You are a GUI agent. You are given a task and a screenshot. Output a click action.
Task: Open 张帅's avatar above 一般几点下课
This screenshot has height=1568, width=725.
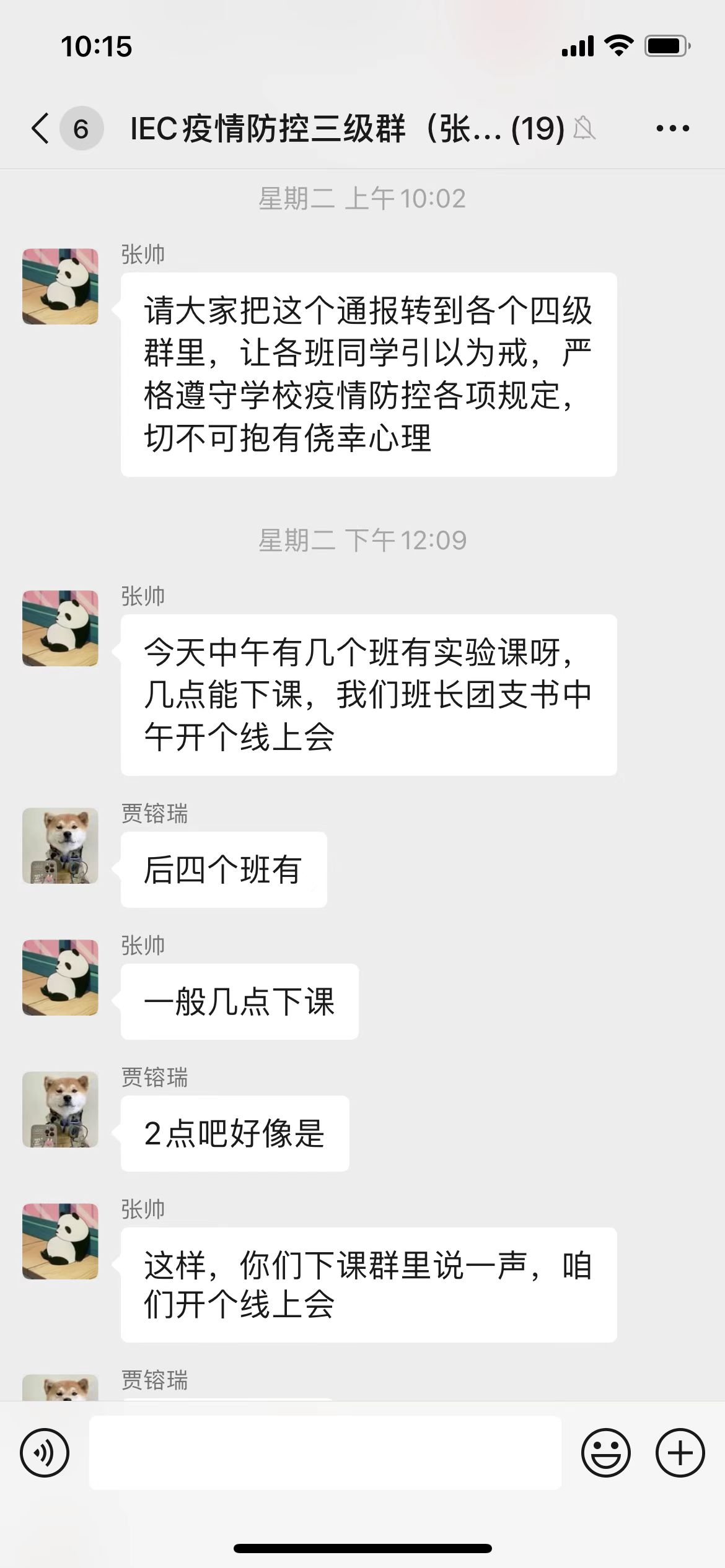point(60,978)
